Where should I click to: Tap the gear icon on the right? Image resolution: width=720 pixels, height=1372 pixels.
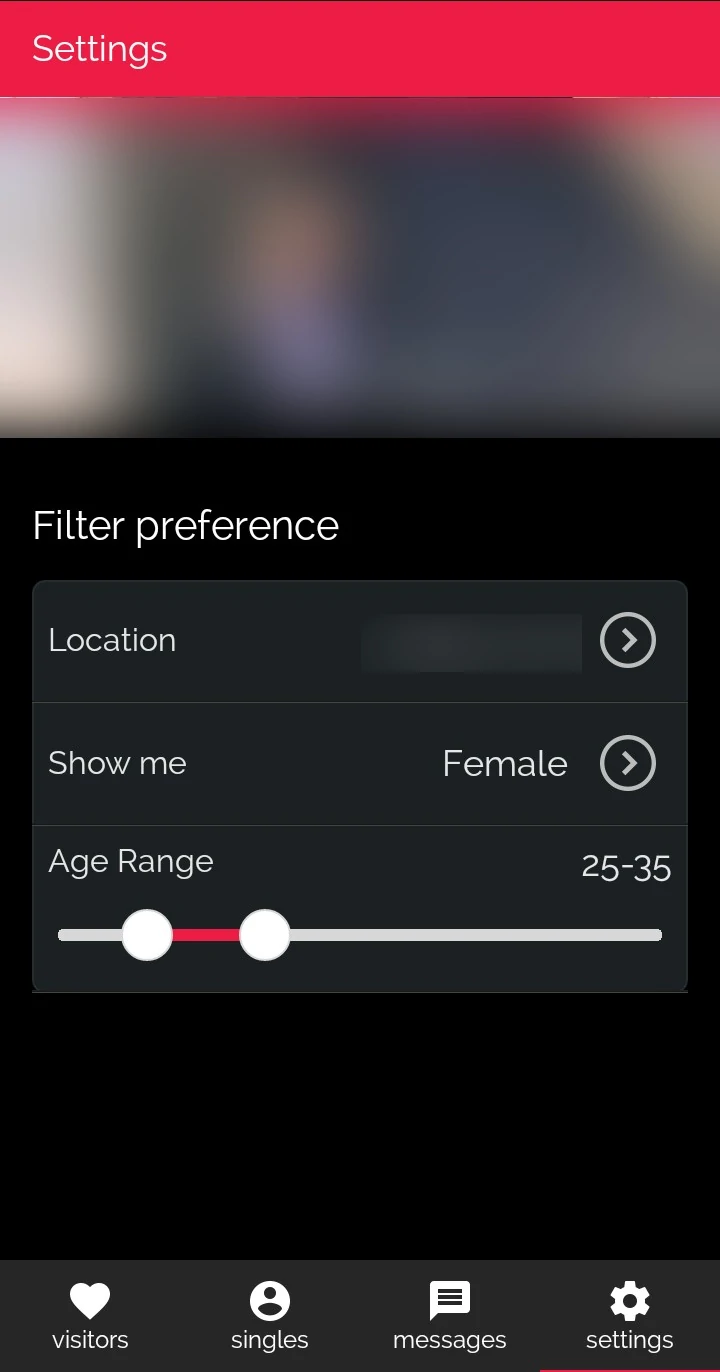[x=628, y=1299]
